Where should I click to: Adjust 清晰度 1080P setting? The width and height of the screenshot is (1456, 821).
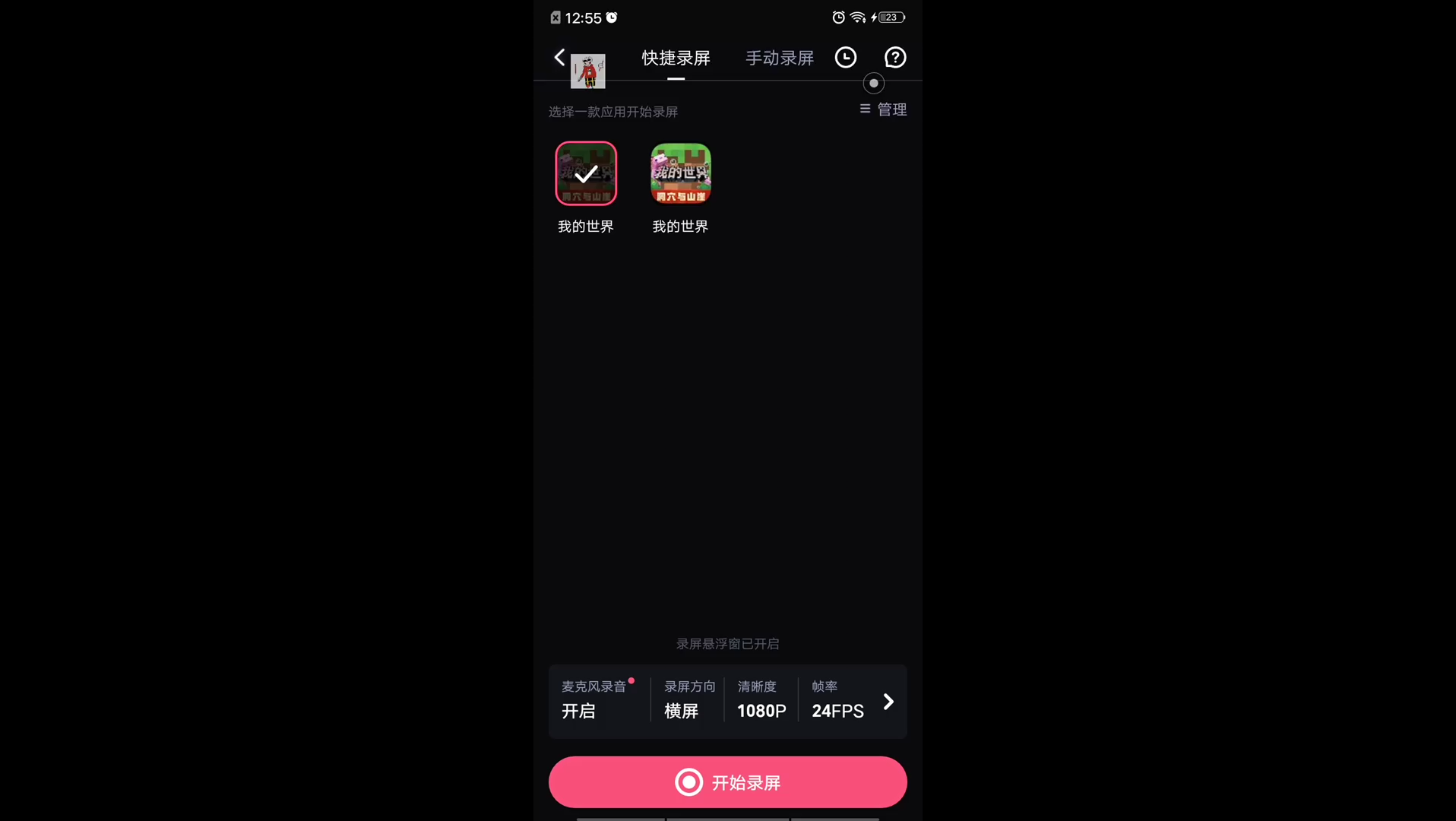pyautogui.click(x=761, y=699)
